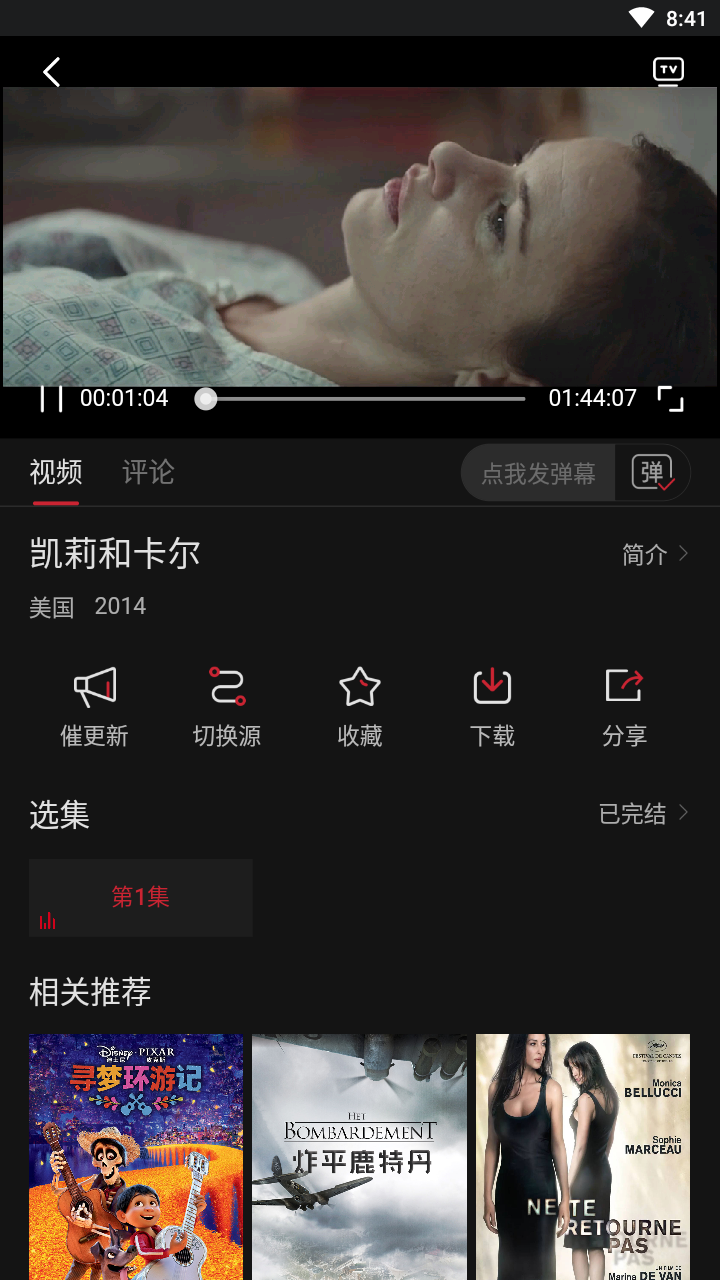Open the Ne te retourne pas poster
Screen dimensions: 720x1280
click(x=583, y=1157)
